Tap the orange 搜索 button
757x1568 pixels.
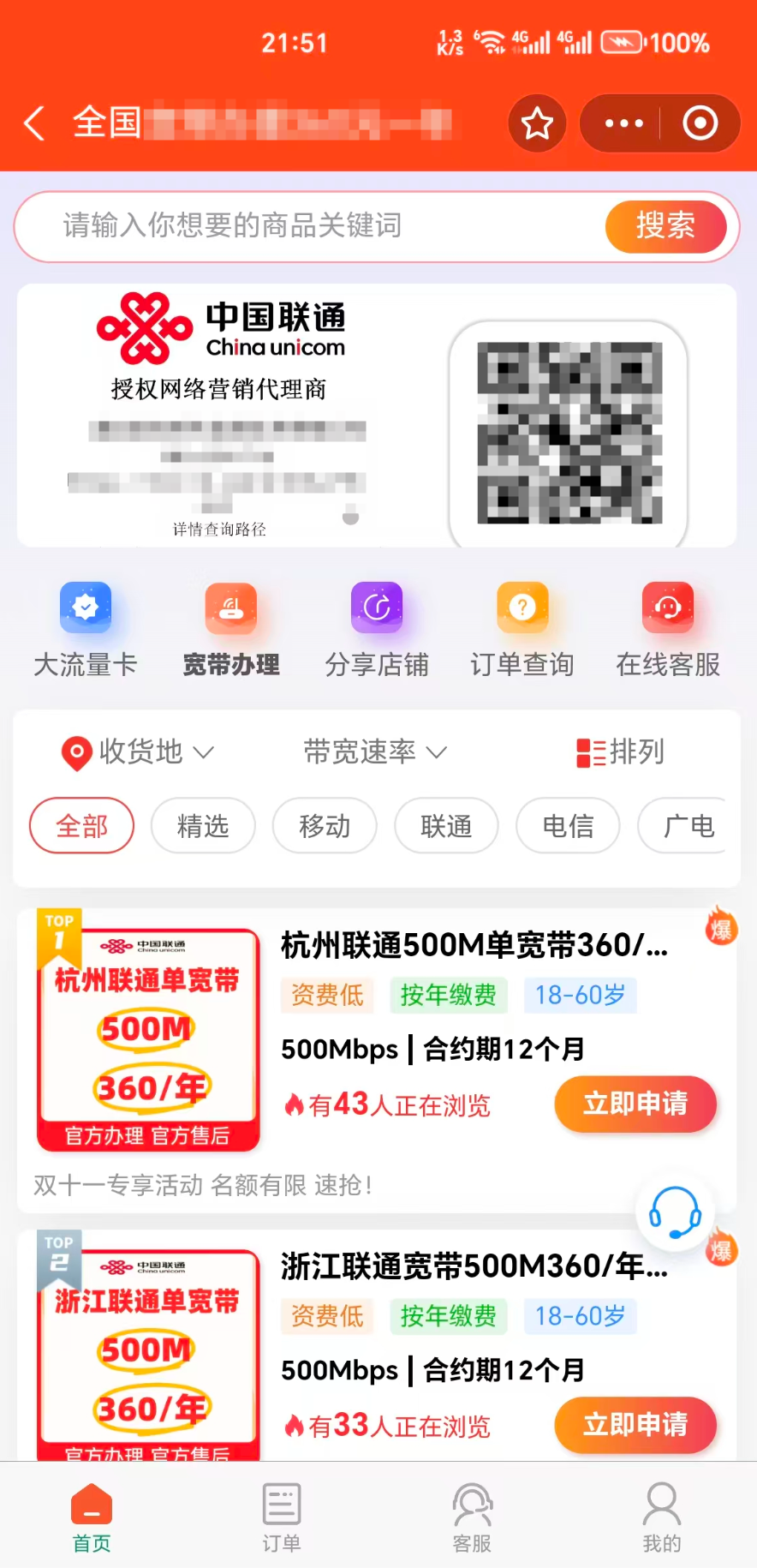tap(665, 226)
